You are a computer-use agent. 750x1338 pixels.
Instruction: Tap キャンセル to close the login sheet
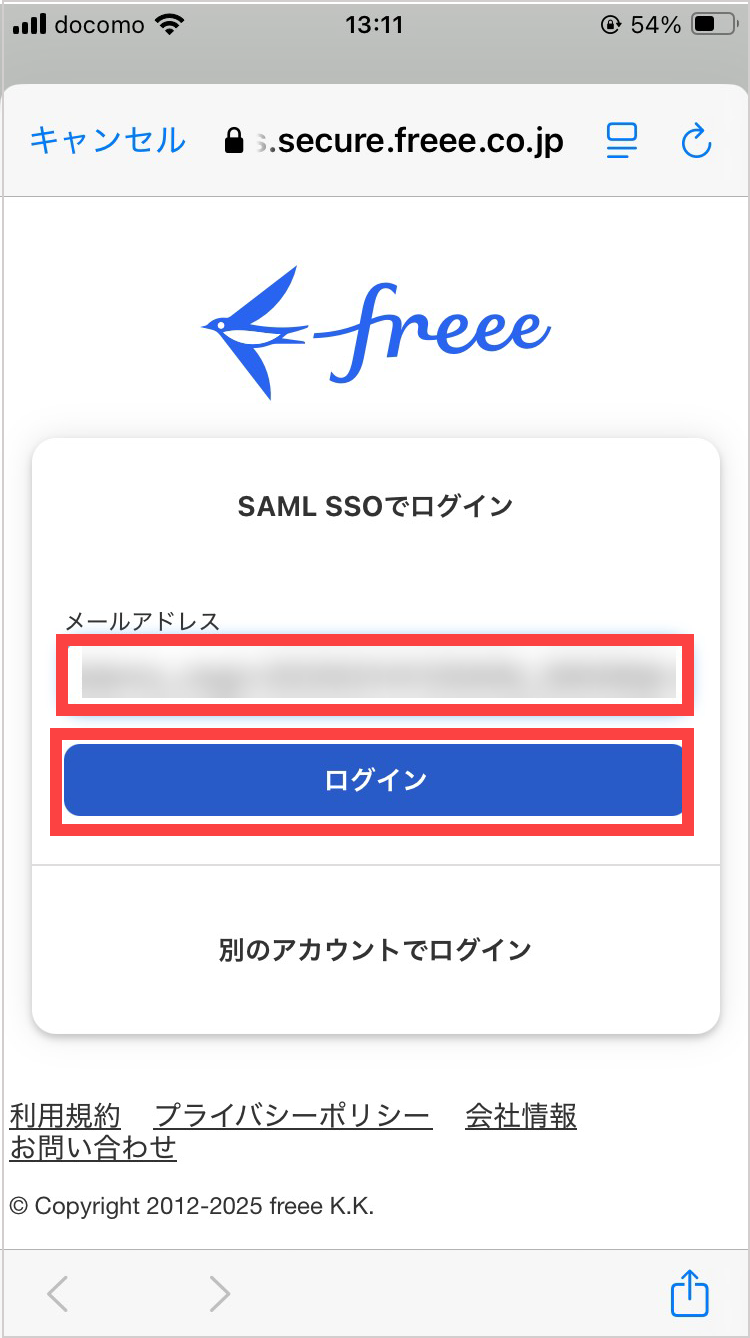pyautogui.click(x=108, y=141)
